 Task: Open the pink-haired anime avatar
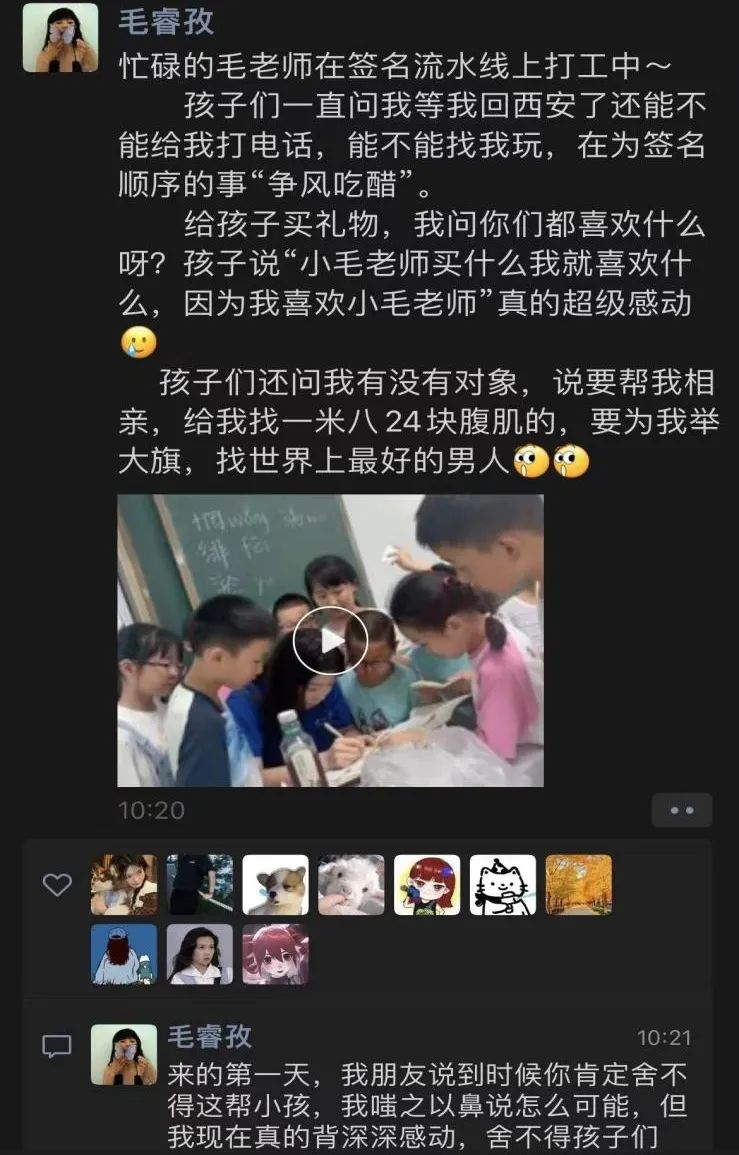pos(275,954)
